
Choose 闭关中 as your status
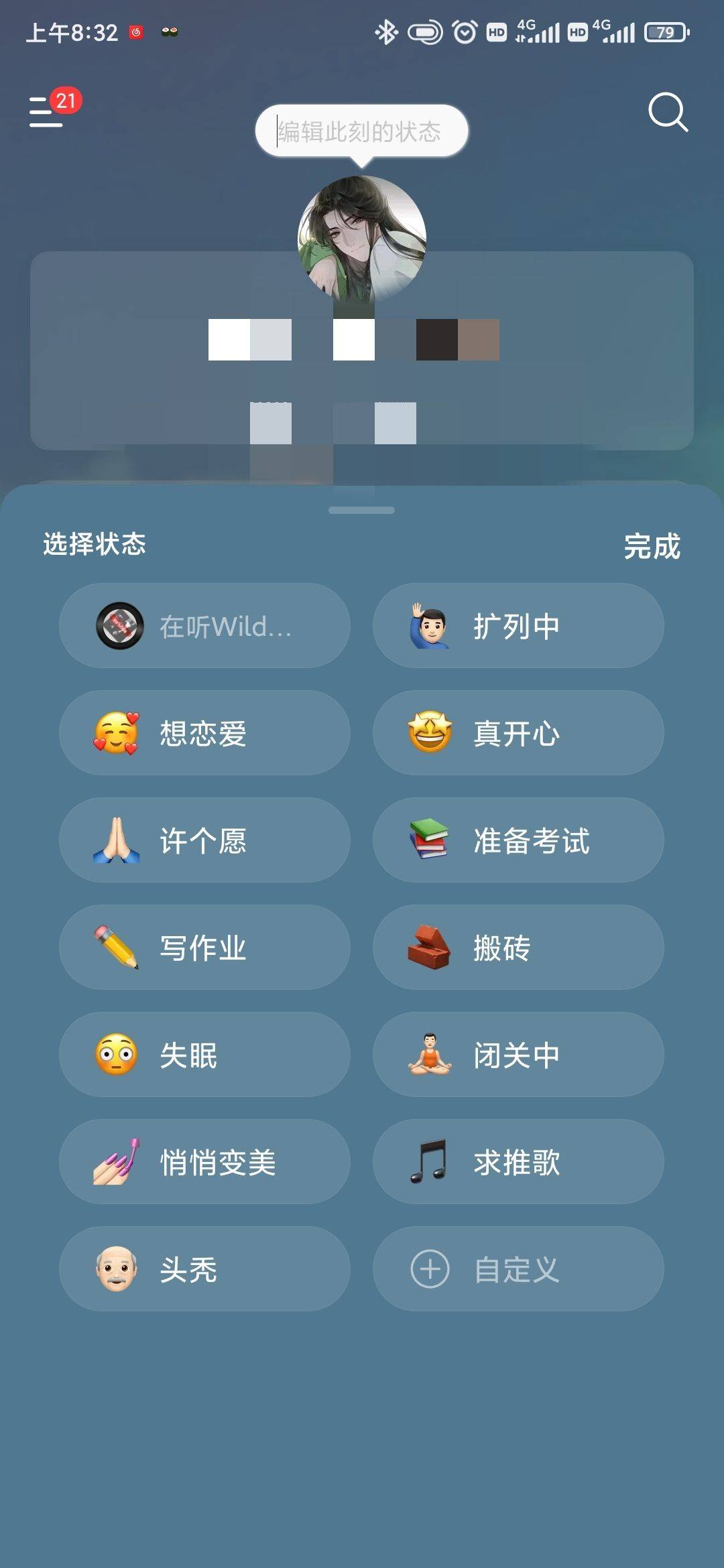(x=518, y=1055)
